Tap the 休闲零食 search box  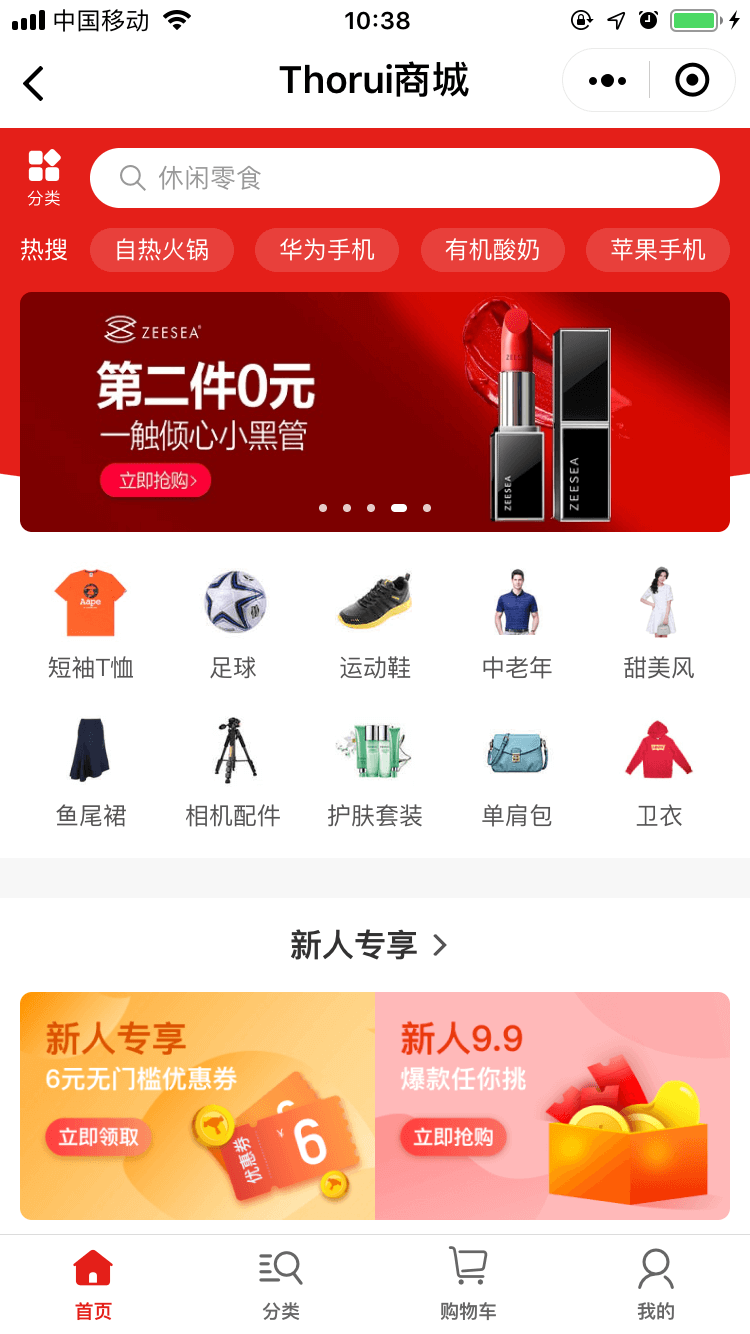point(405,178)
